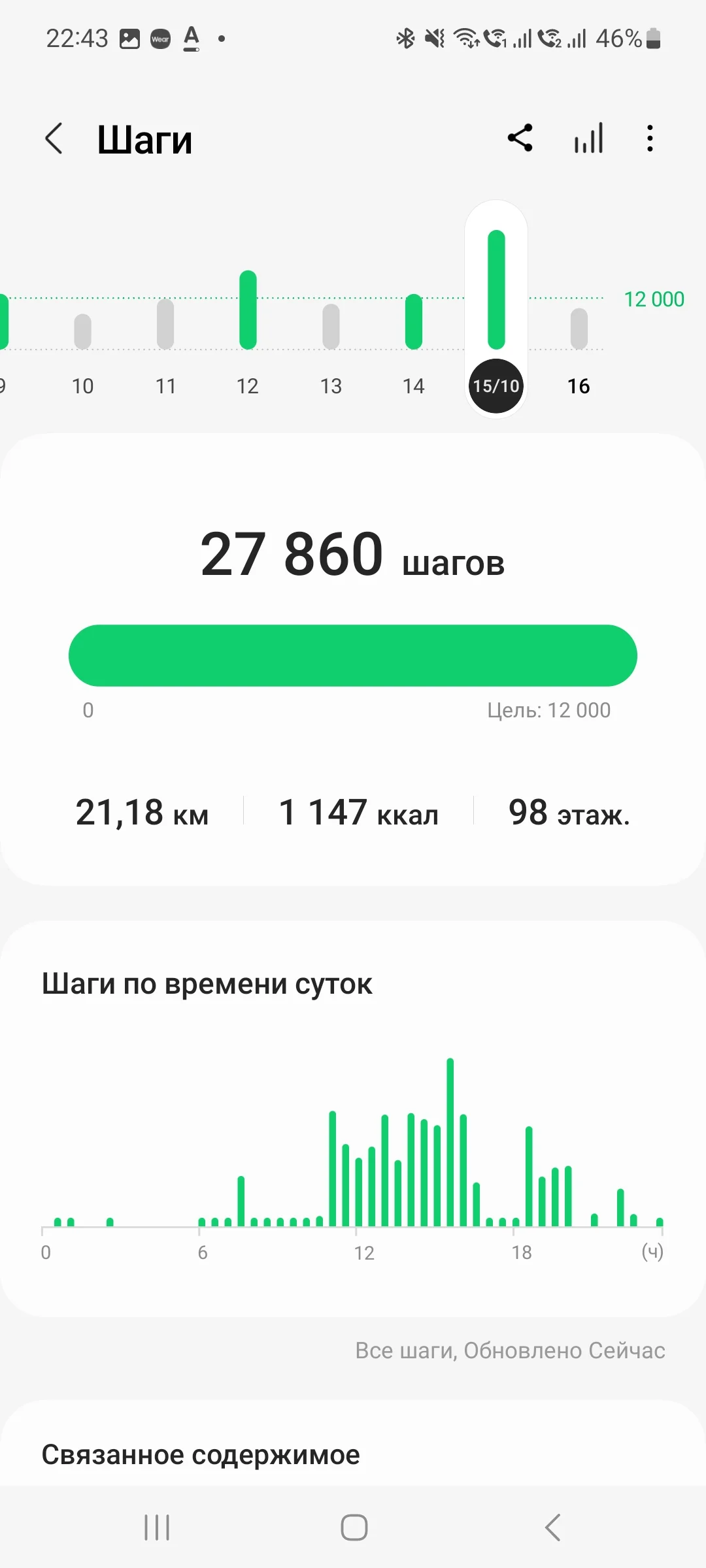The height and width of the screenshot is (1568, 706).
Task: View steps for day 14
Action: point(414,385)
